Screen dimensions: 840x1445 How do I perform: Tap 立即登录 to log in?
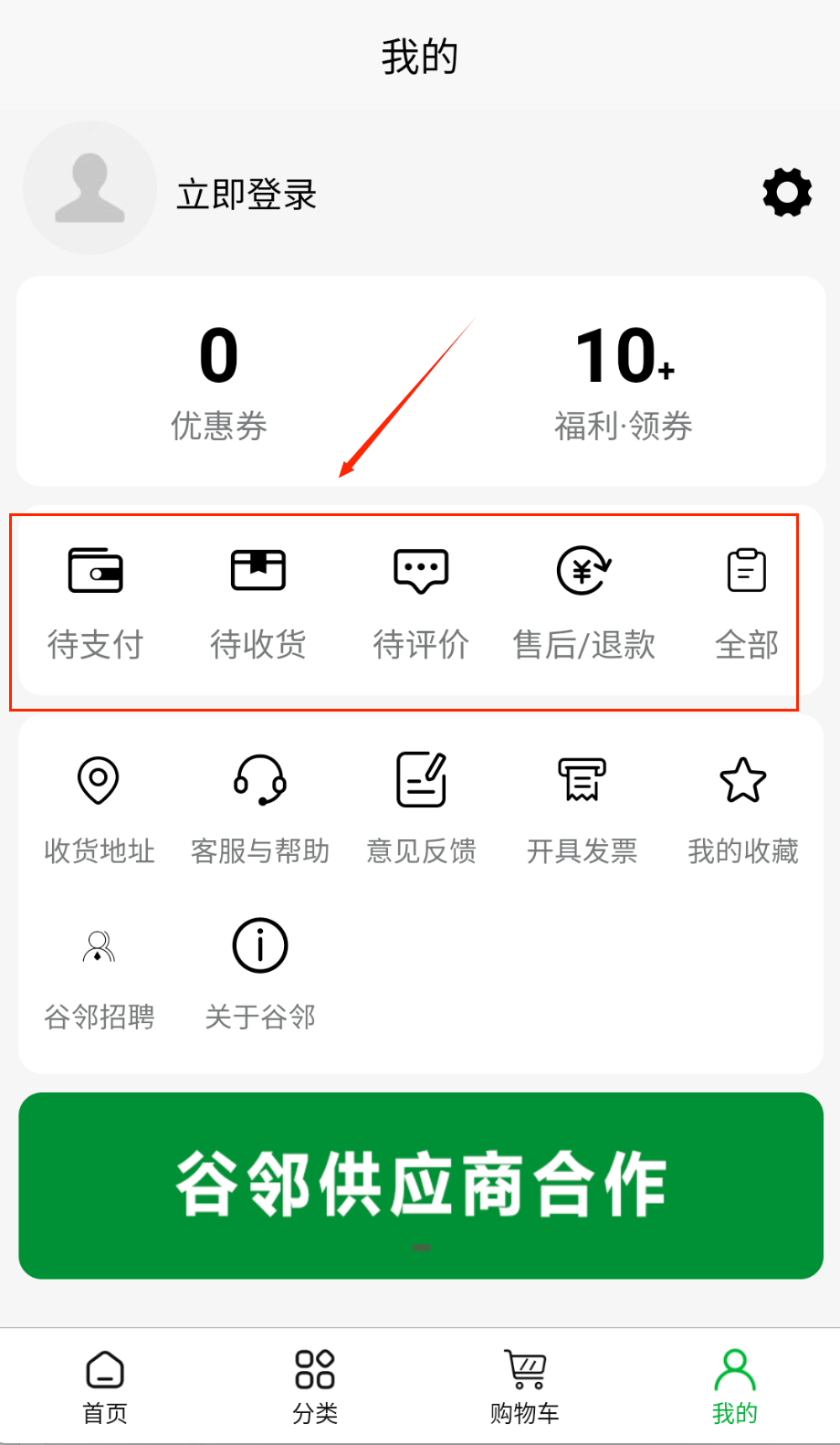(x=247, y=195)
